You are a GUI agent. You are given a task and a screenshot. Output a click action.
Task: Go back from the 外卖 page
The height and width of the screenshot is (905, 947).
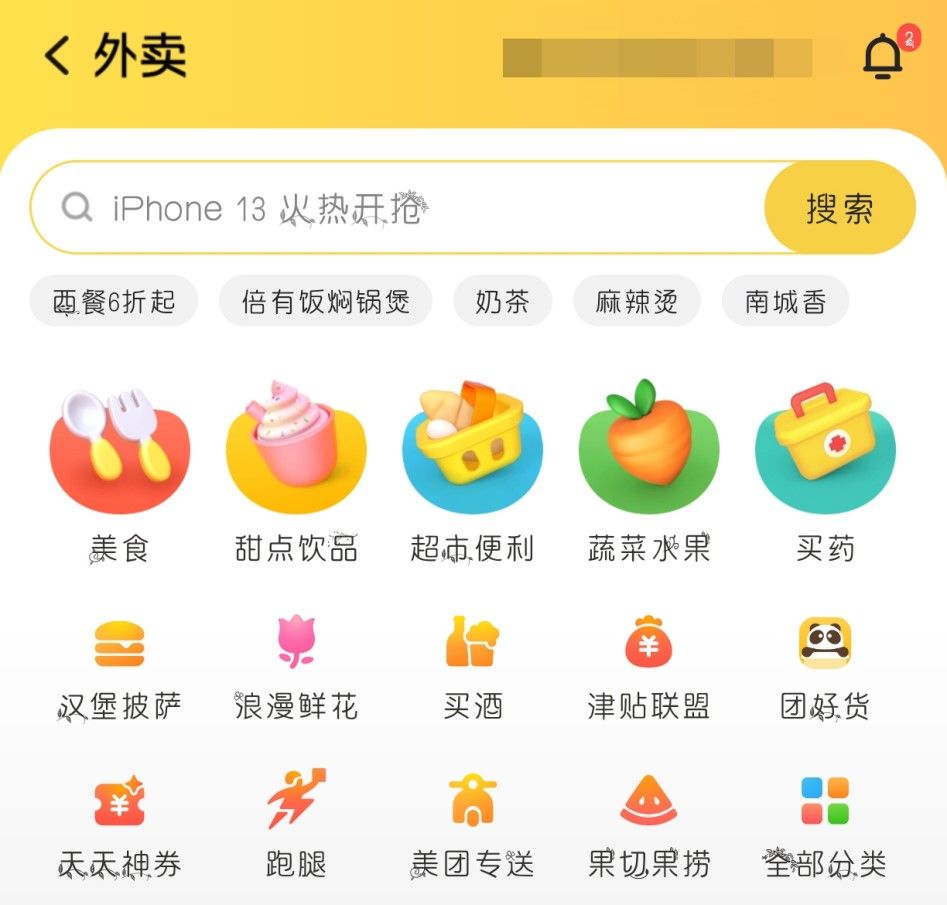click(x=58, y=57)
